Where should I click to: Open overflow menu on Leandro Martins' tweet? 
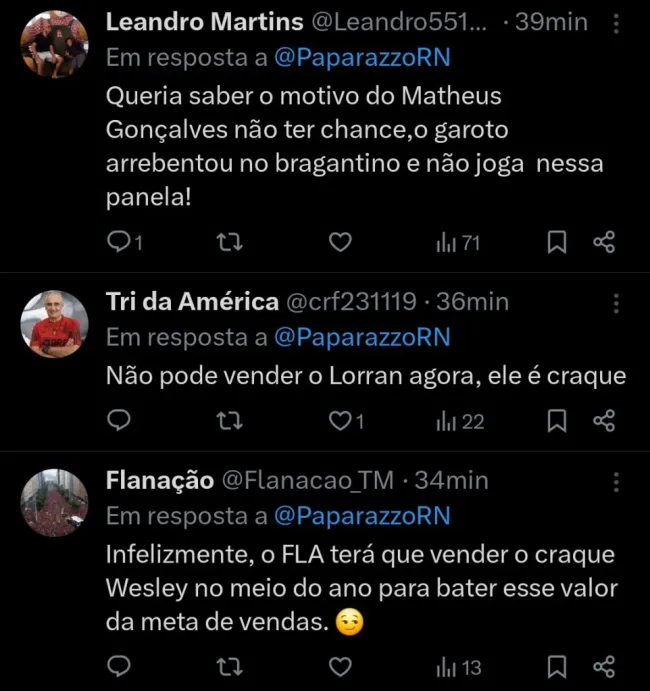point(616,23)
